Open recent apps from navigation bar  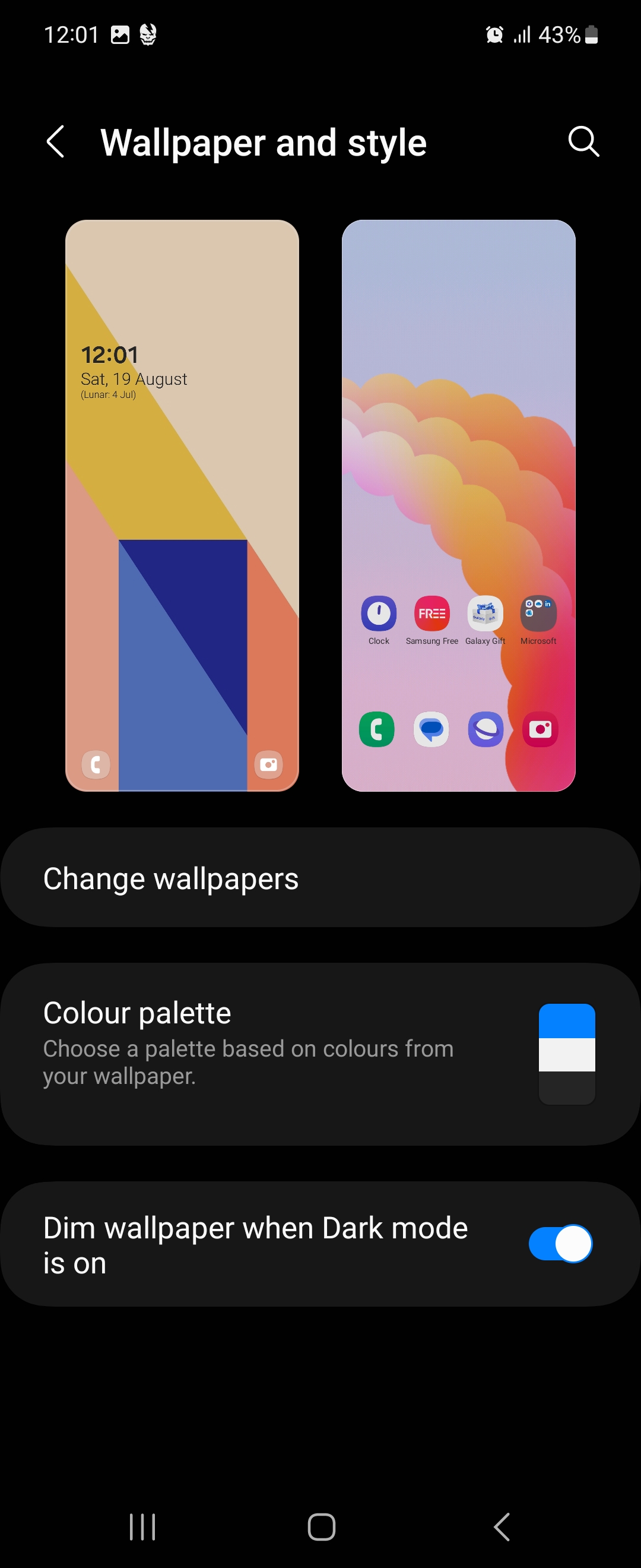[x=142, y=1527]
